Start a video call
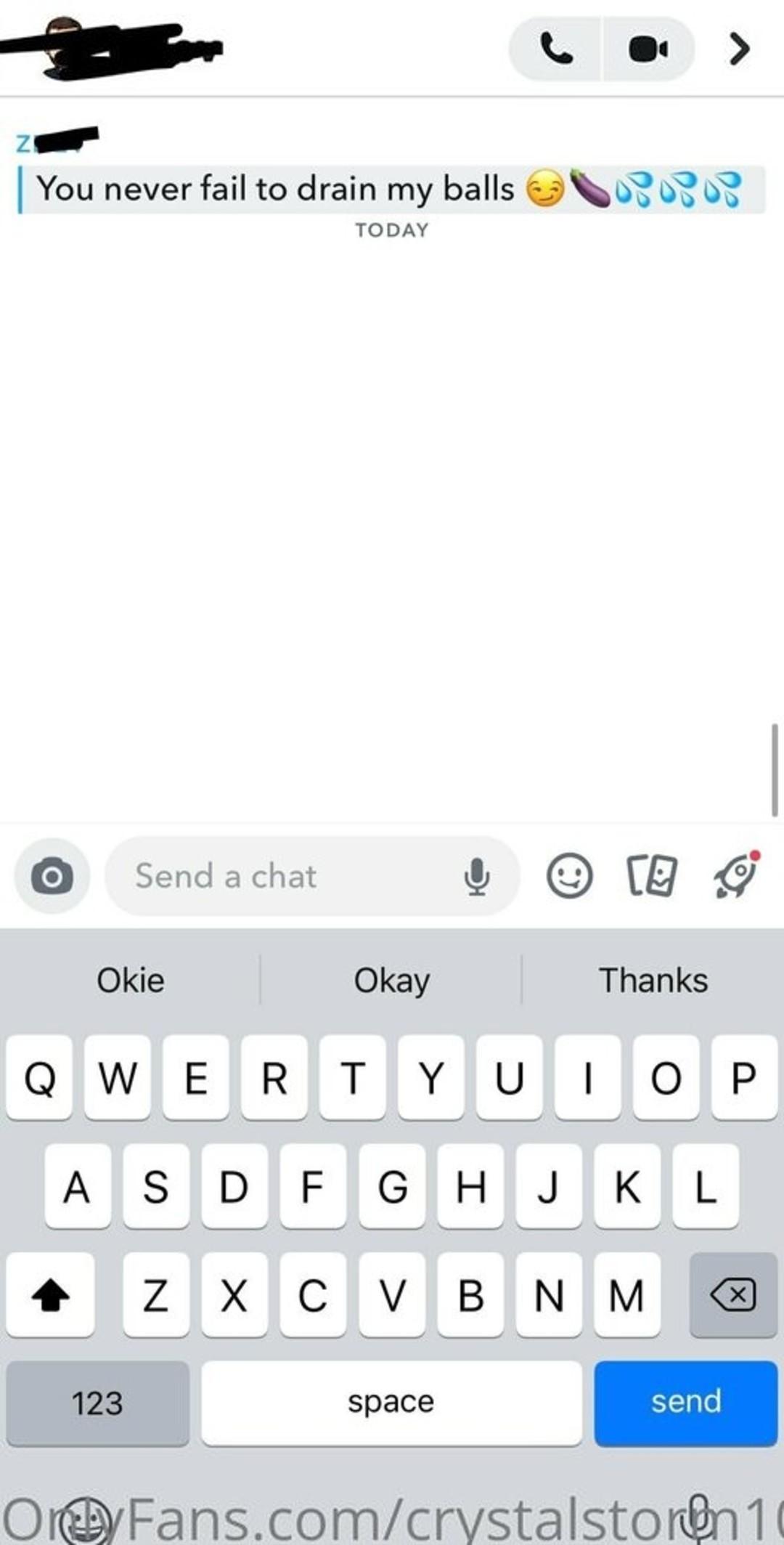784x1545 pixels. point(648,49)
